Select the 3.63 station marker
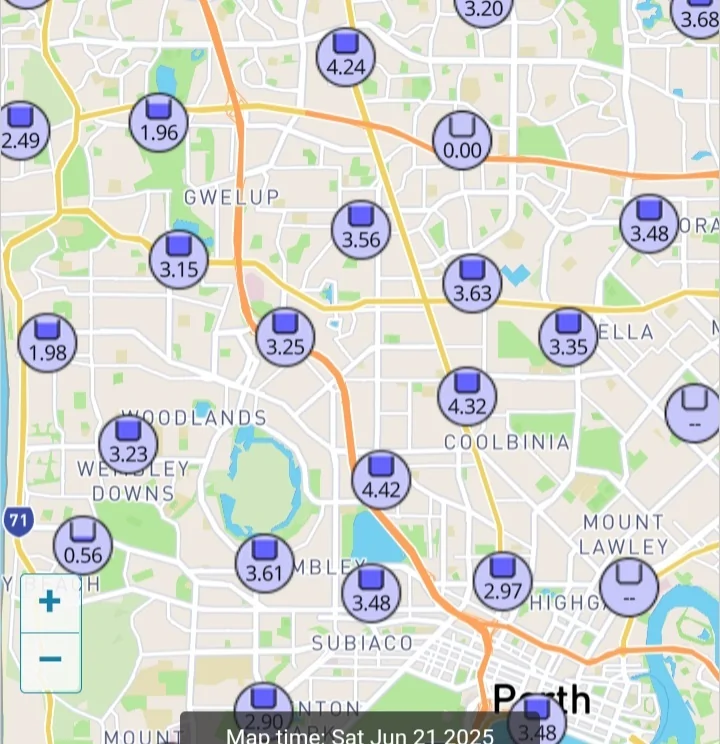Image resolution: width=720 pixels, height=744 pixels. pos(472,284)
